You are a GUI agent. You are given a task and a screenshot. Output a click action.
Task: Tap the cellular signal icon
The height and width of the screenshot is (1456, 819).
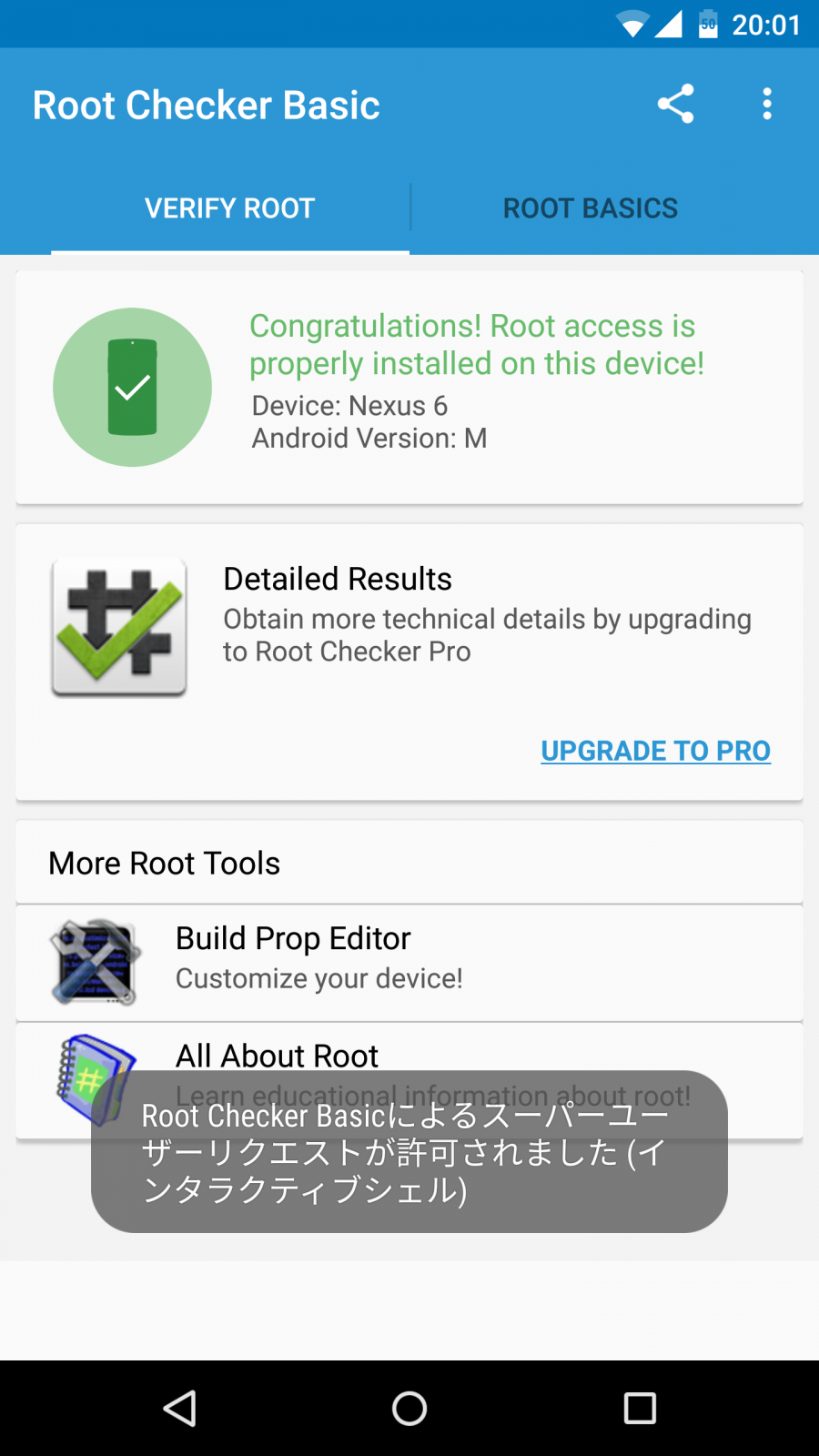(670, 24)
